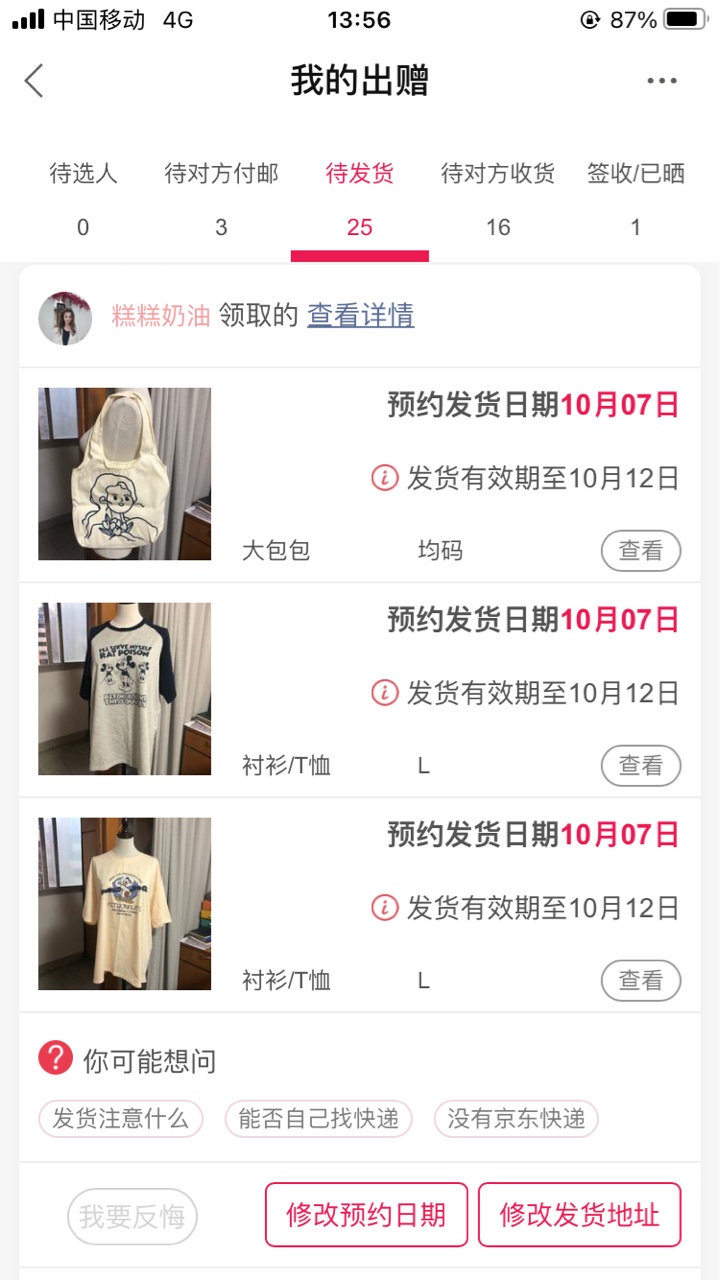Tap info icon beside 大包包 发货有效期
Image resolution: width=720 pixels, height=1280 pixels.
coord(384,478)
